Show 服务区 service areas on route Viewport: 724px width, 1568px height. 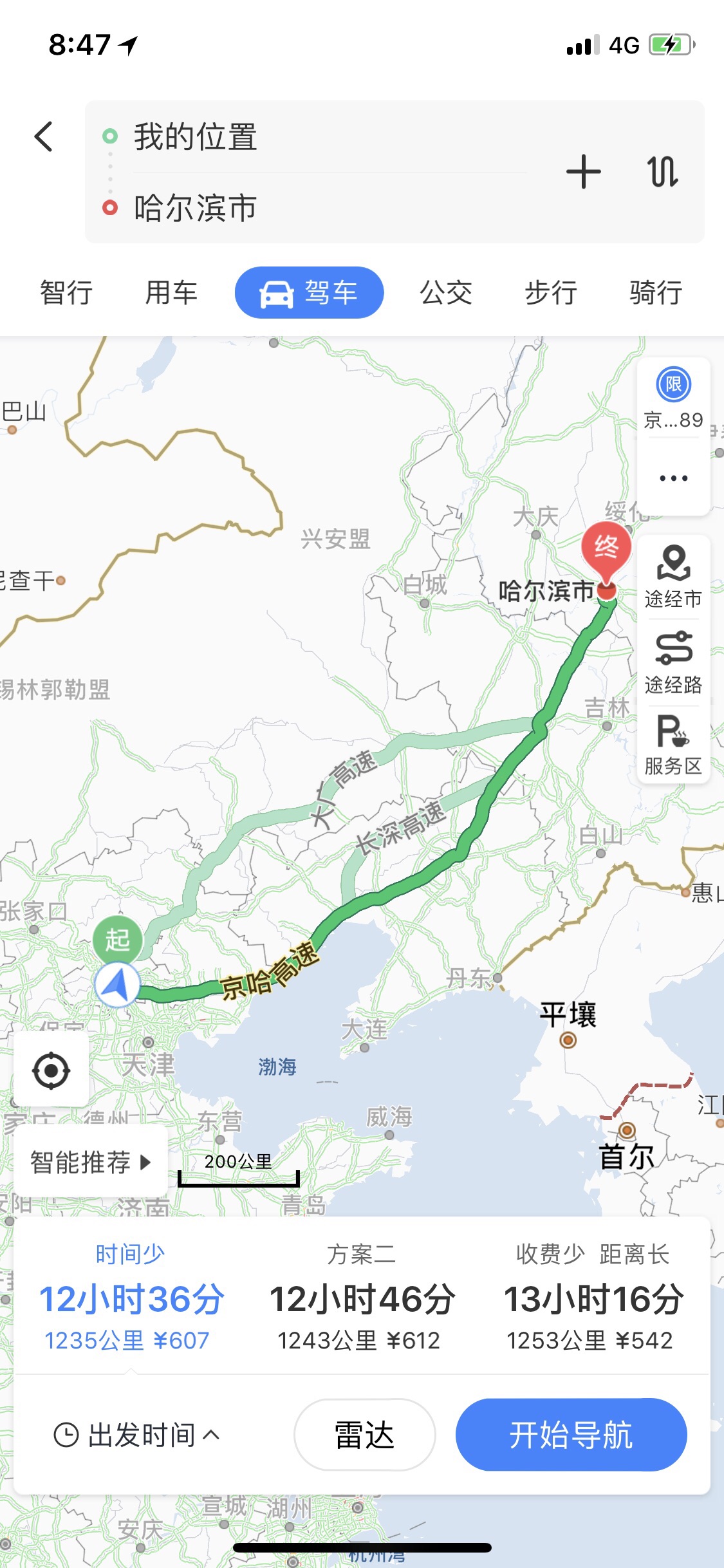pyautogui.click(x=673, y=745)
